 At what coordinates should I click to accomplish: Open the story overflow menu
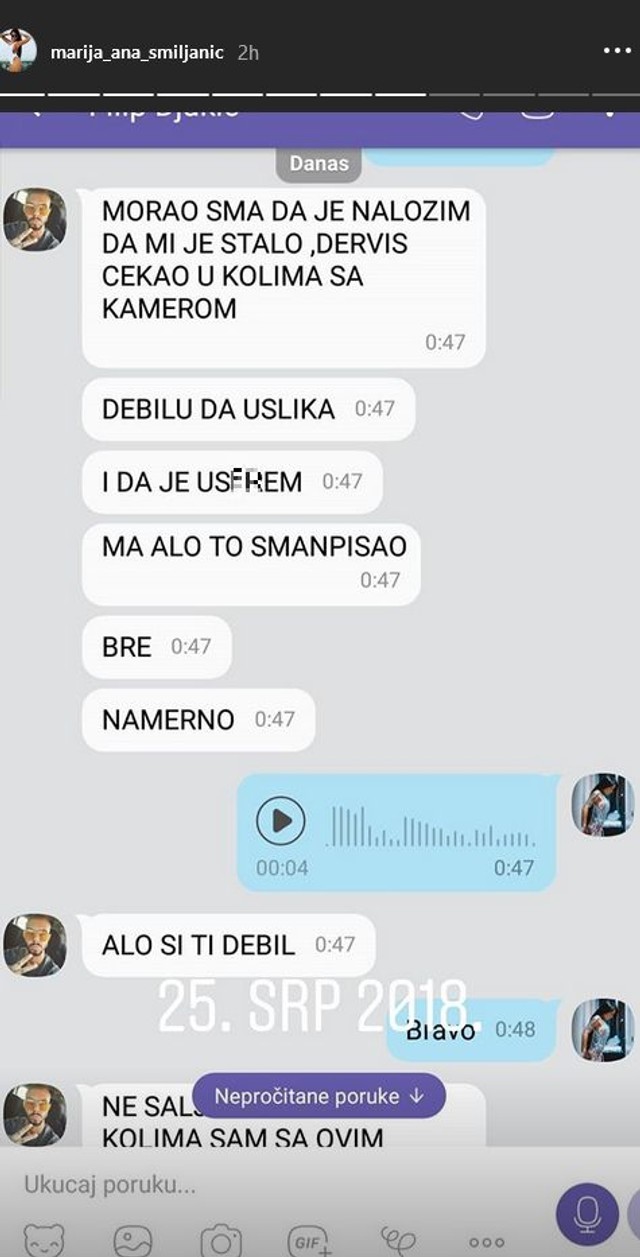coord(617,50)
